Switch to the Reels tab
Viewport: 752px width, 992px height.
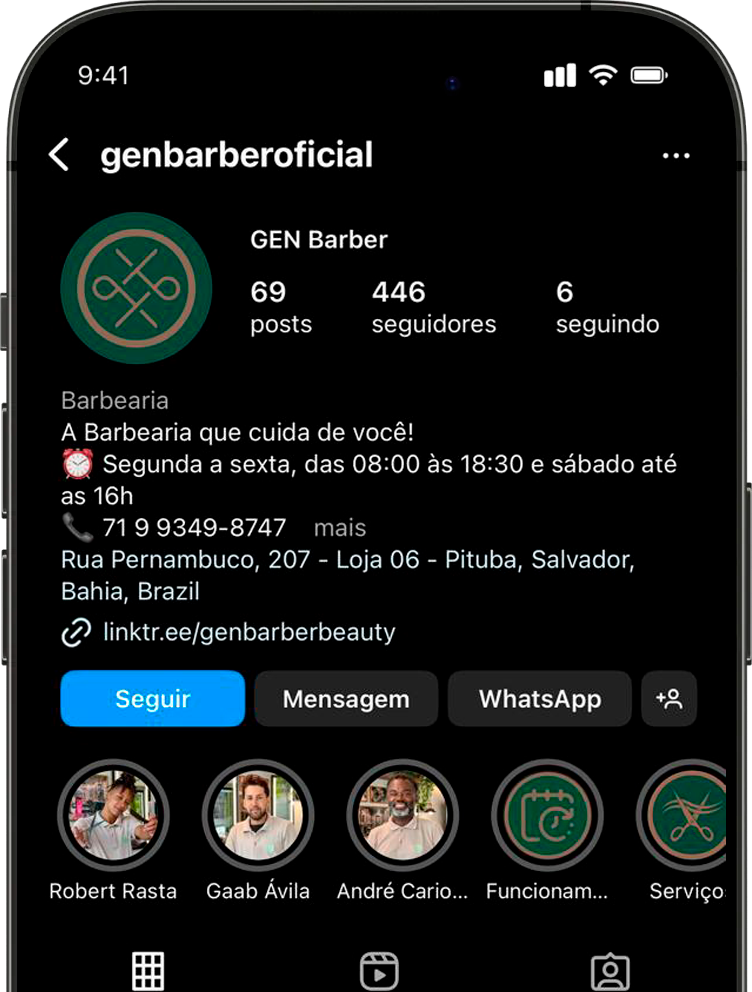[379, 970]
